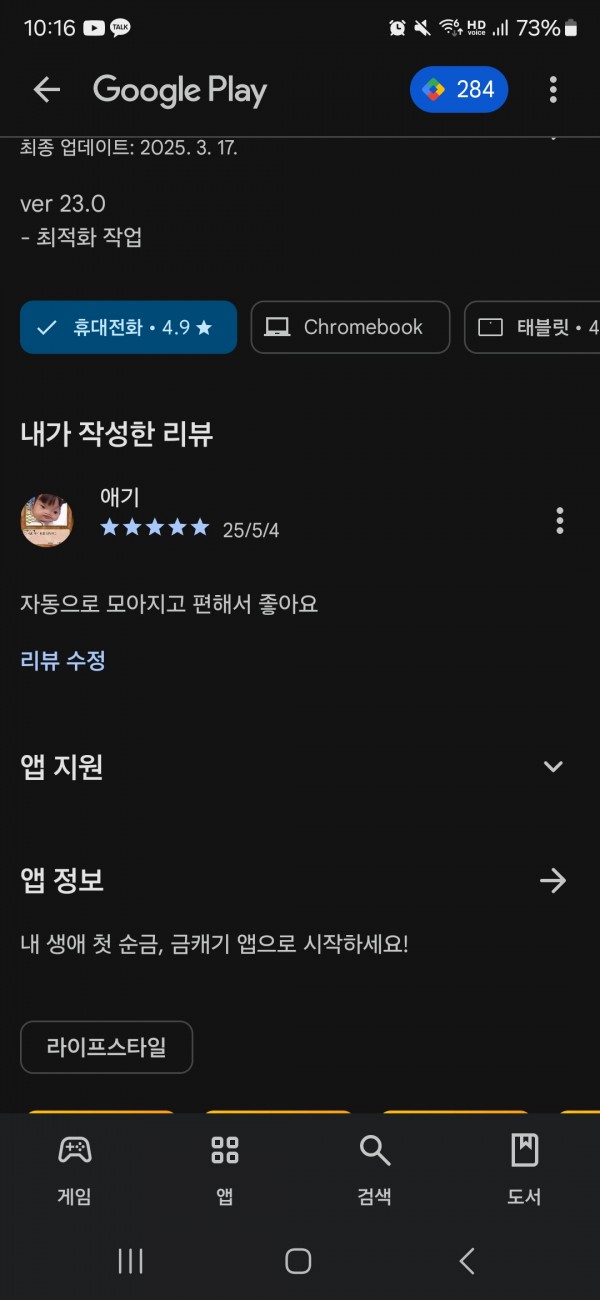Go back using the top-left arrow
This screenshot has height=1300, width=600.
pyautogui.click(x=47, y=90)
